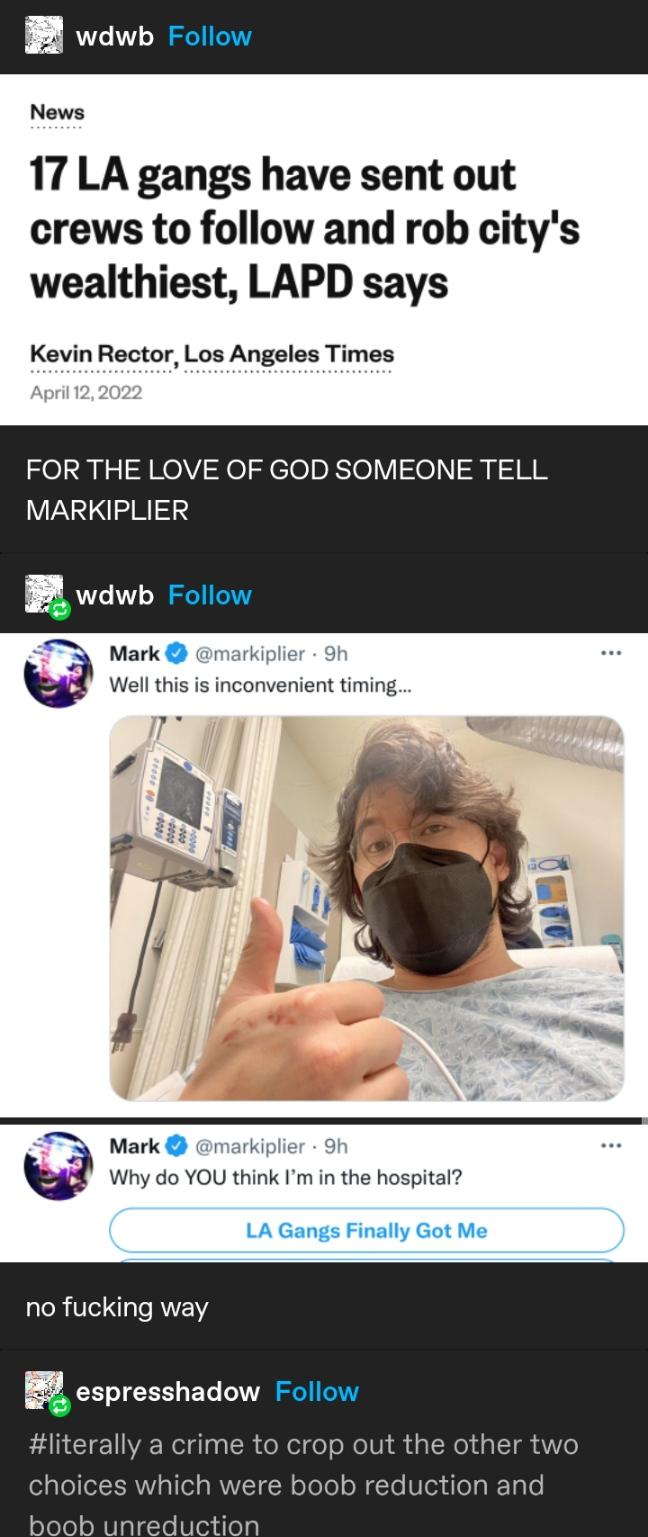
Task: Open the LA gangs news headline image
Action: 324,248
